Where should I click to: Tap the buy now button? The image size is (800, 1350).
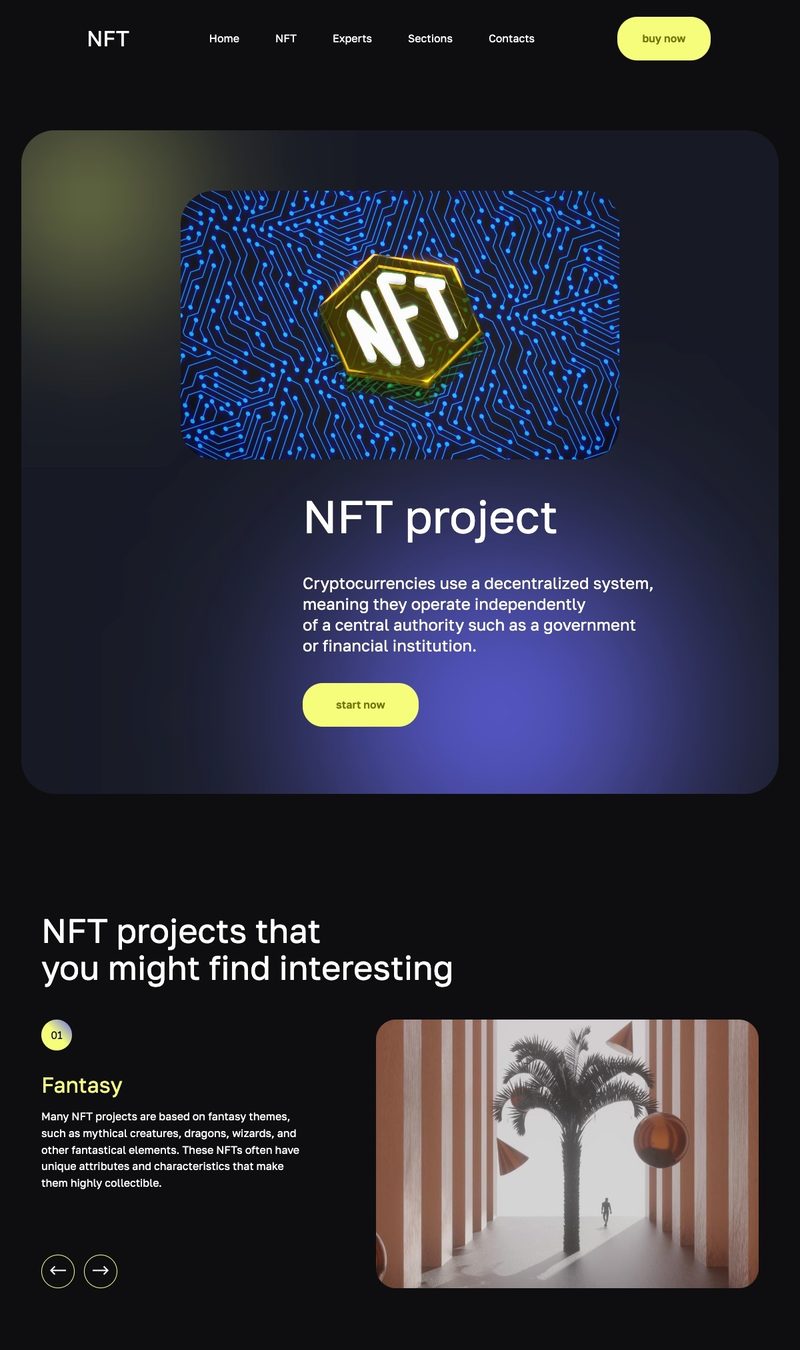coord(663,39)
